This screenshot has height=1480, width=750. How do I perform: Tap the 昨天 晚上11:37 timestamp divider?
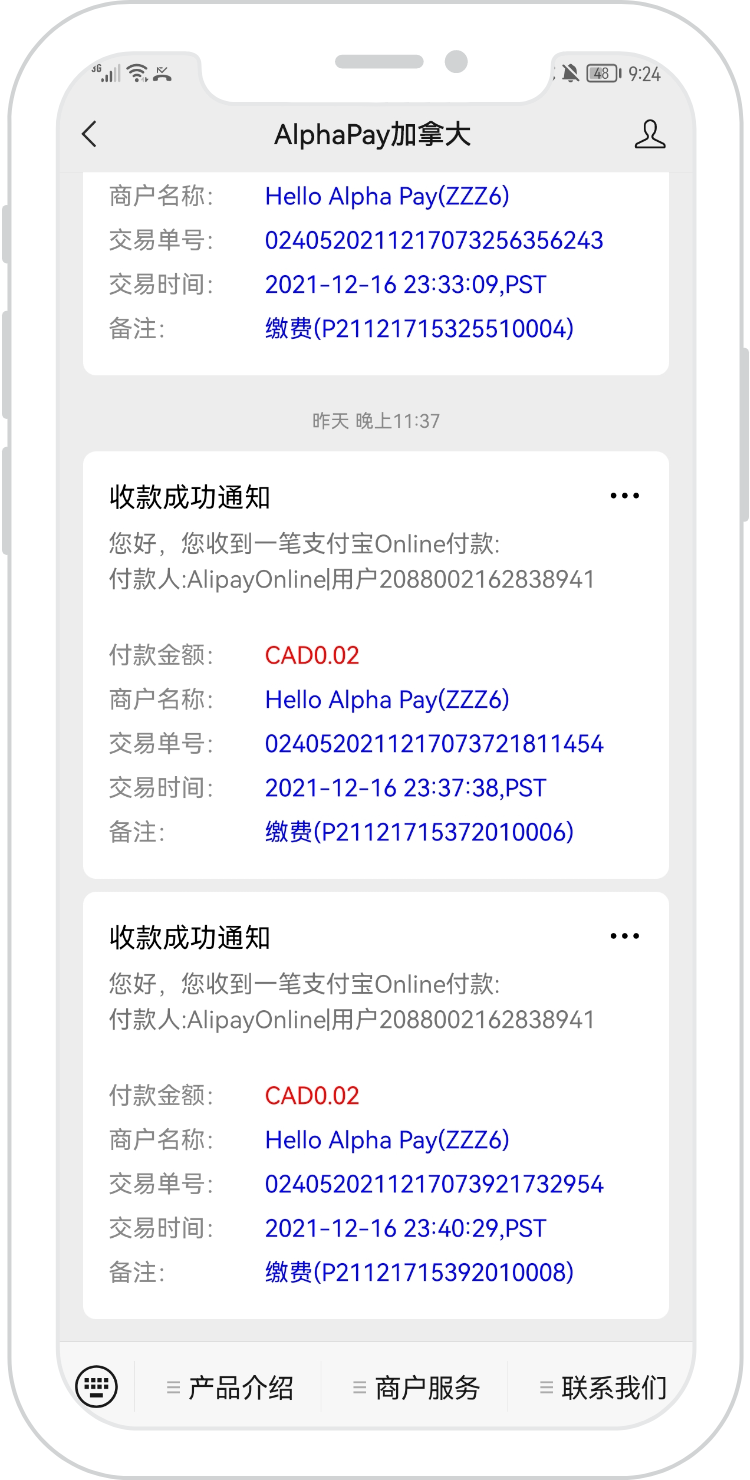tap(375, 421)
